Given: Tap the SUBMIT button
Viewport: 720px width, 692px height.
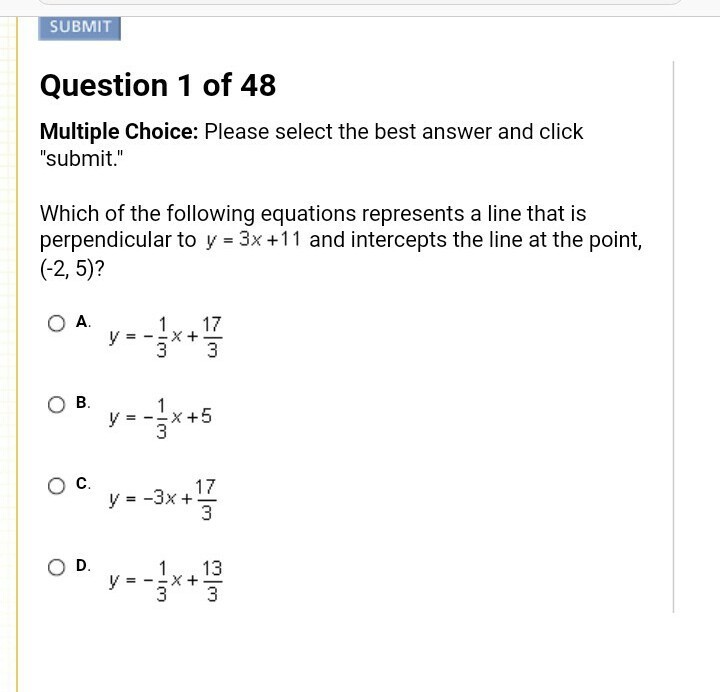Looking at the screenshot, I should pos(80,27).
